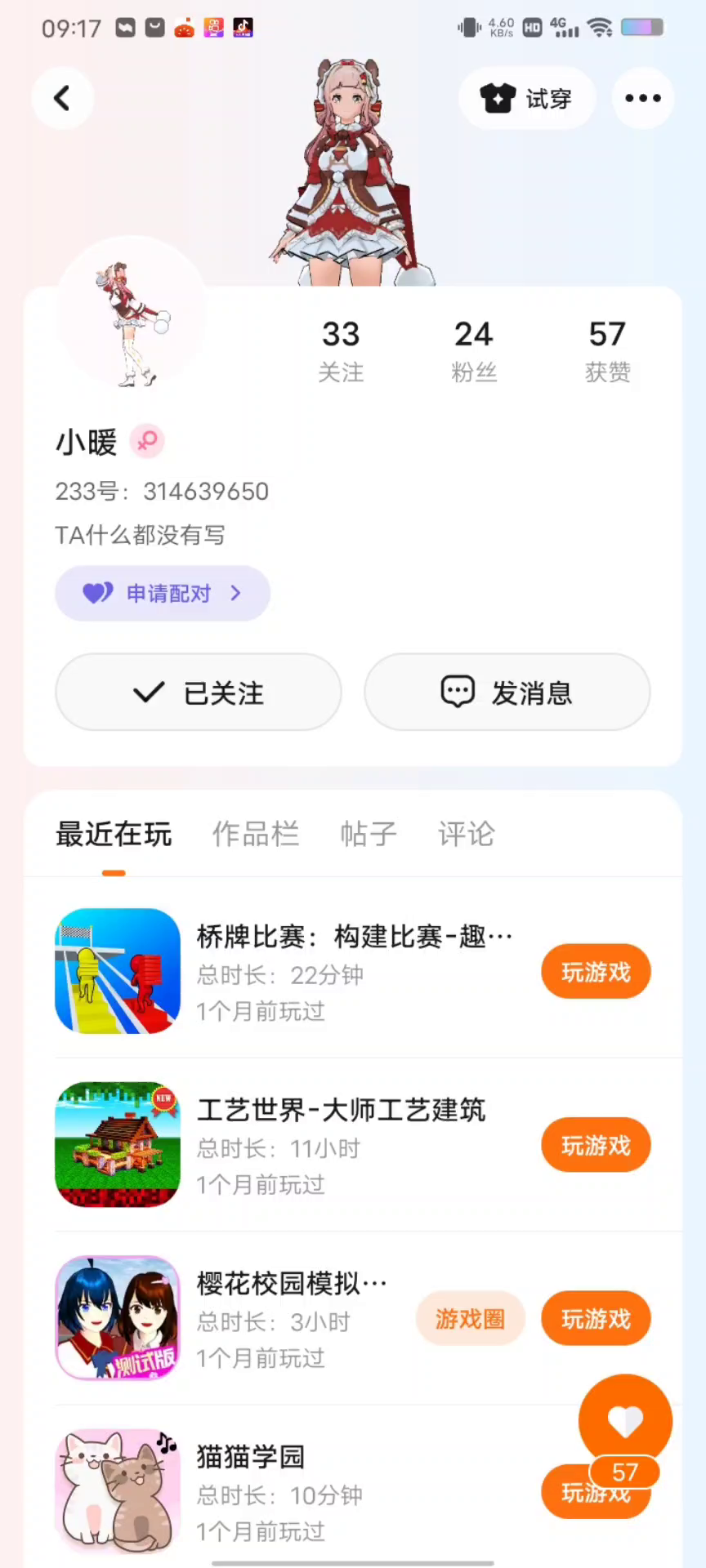Unfollow via the 已关注 button
This screenshot has width=706, height=1568.
click(x=199, y=693)
